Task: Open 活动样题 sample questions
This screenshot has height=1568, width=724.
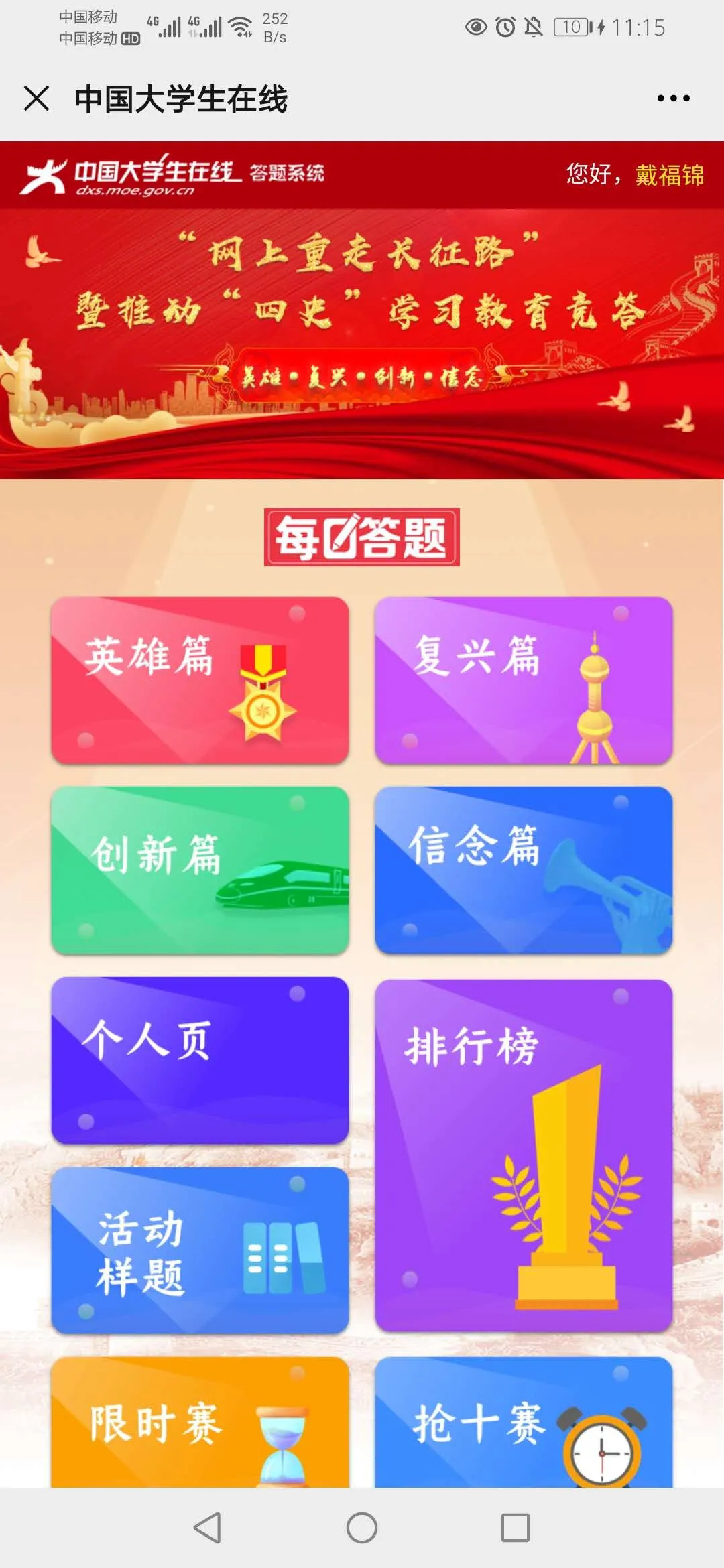Action: point(200,1250)
